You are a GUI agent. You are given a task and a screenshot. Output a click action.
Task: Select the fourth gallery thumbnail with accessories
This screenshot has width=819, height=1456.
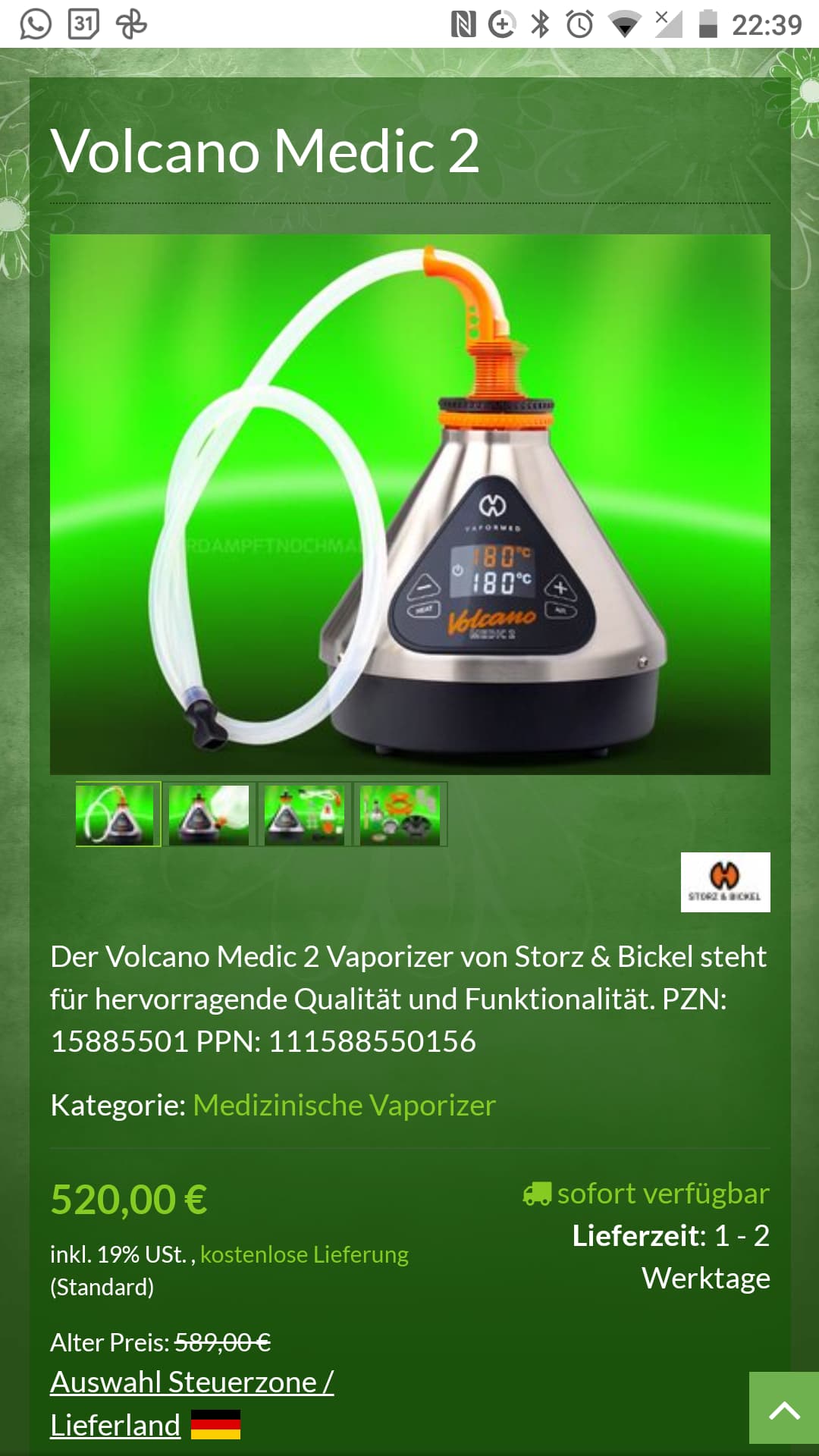[400, 814]
